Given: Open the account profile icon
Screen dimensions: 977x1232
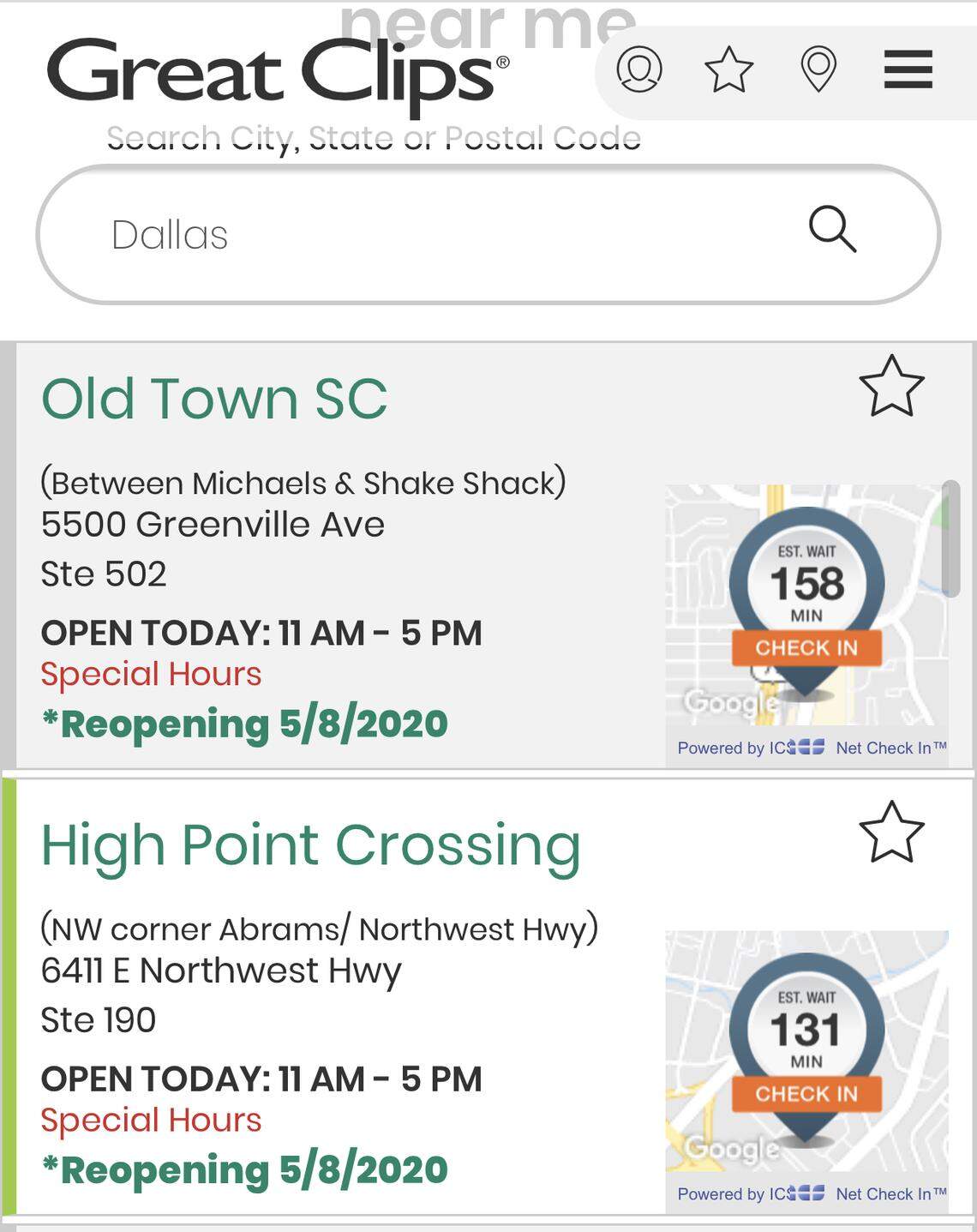Looking at the screenshot, I should [639, 69].
